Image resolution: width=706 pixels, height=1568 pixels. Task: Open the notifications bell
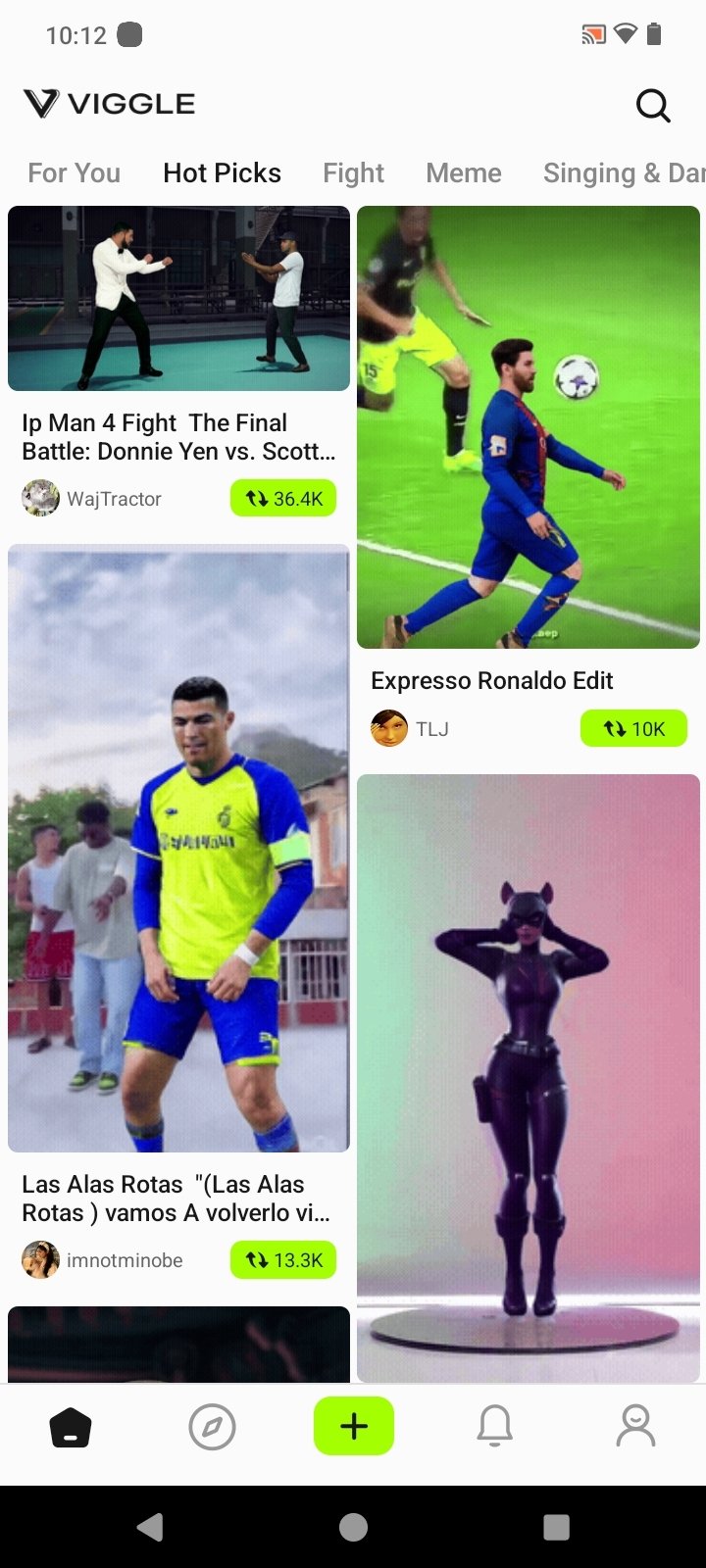[x=495, y=1427]
